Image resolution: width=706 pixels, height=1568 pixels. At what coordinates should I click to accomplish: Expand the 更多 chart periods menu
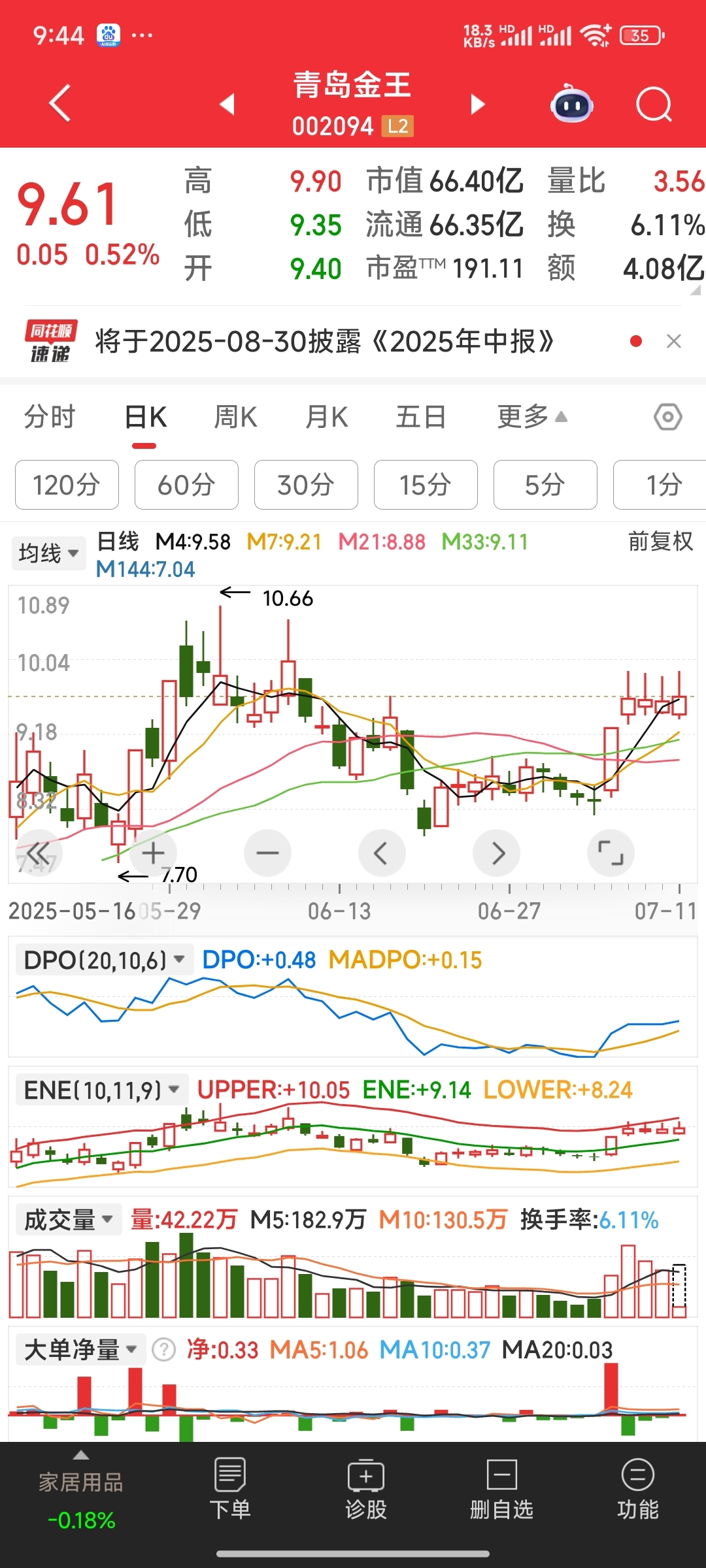[531, 417]
